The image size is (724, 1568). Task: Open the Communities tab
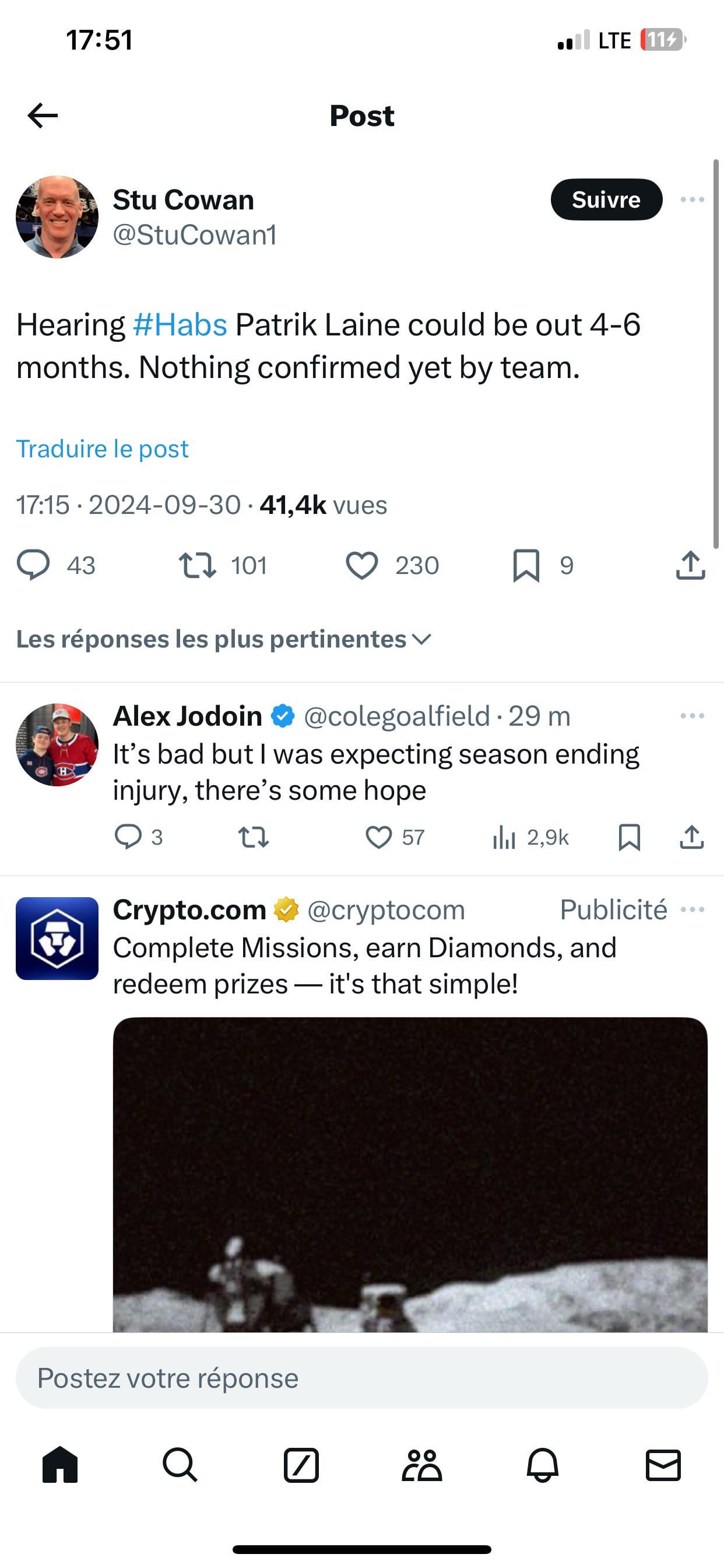coord(421,1465)
